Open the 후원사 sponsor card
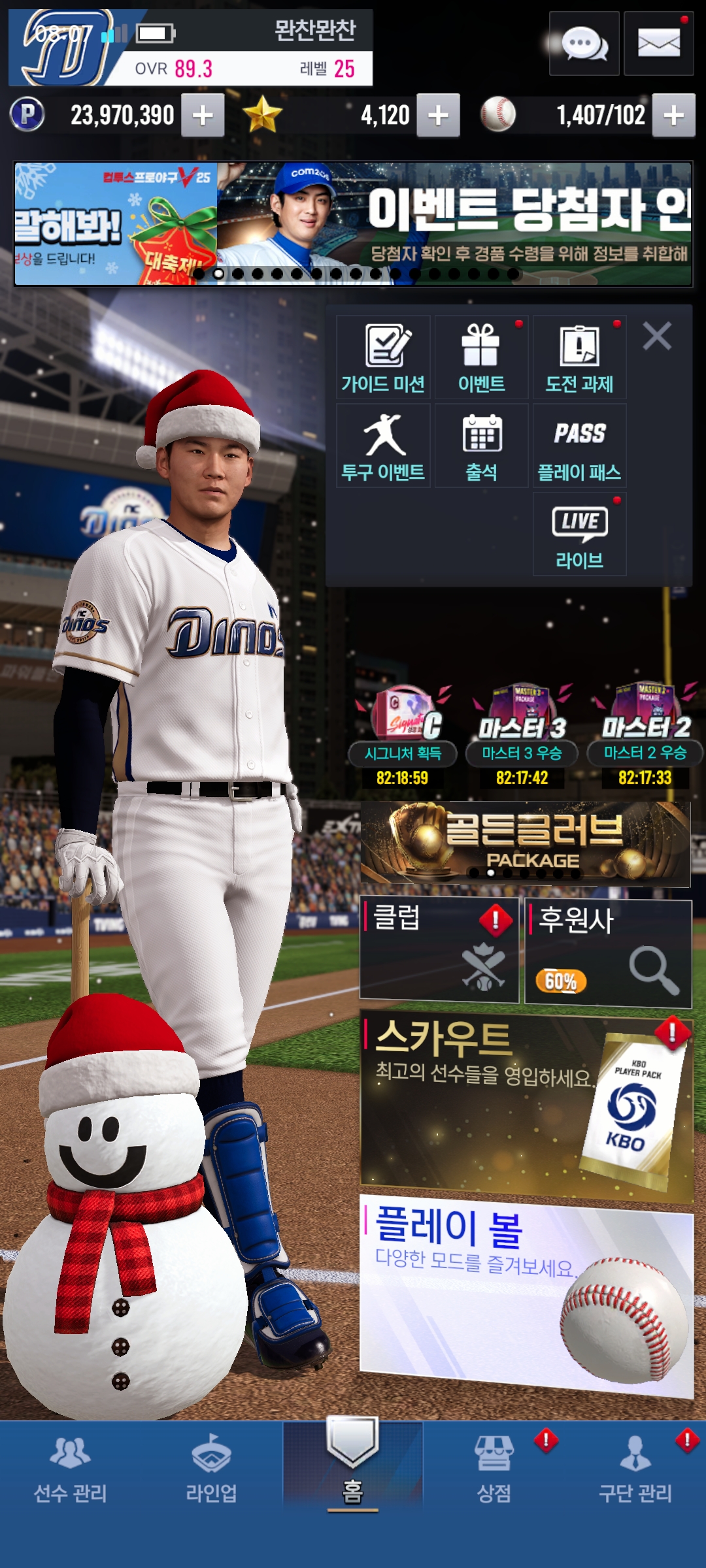The width and height of the screenshot is (706, 1568). point(609,953)
